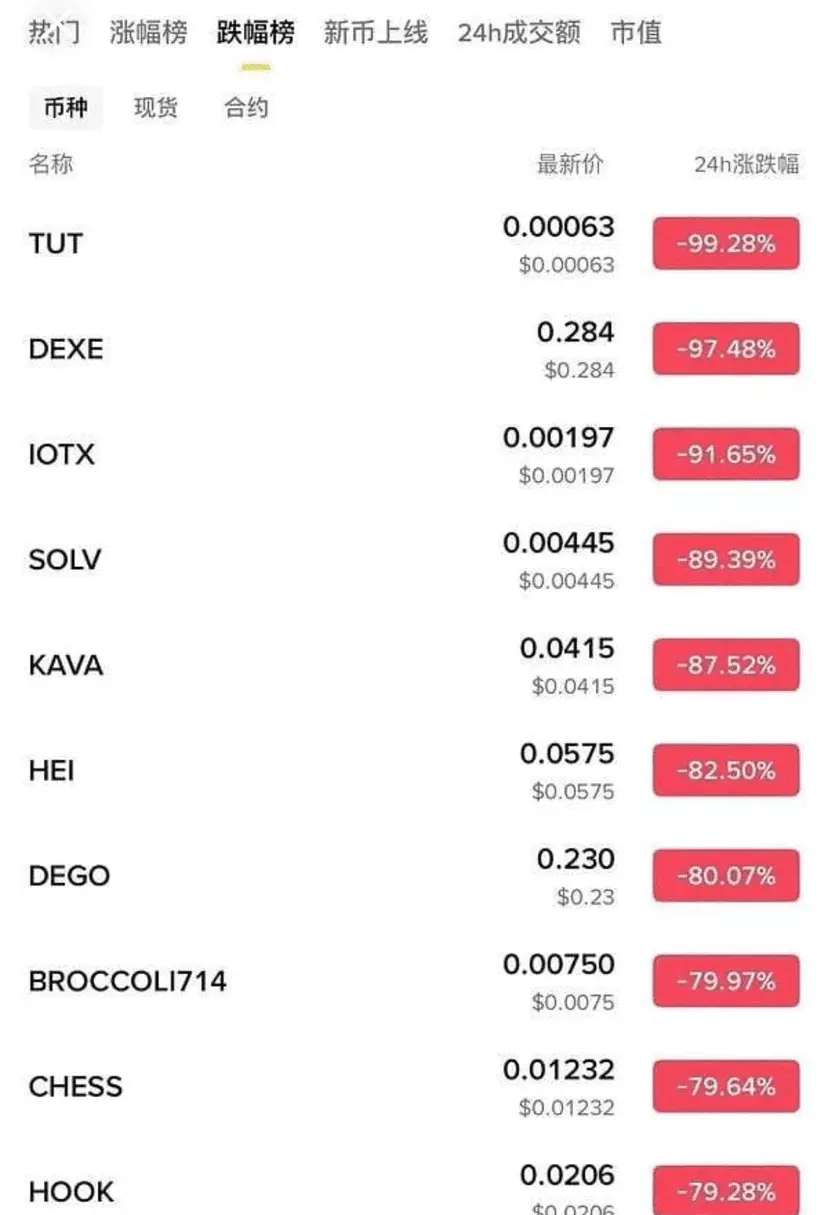Switch to the 现货 filter
The image size is (828, 1215).
click(156, 108)
